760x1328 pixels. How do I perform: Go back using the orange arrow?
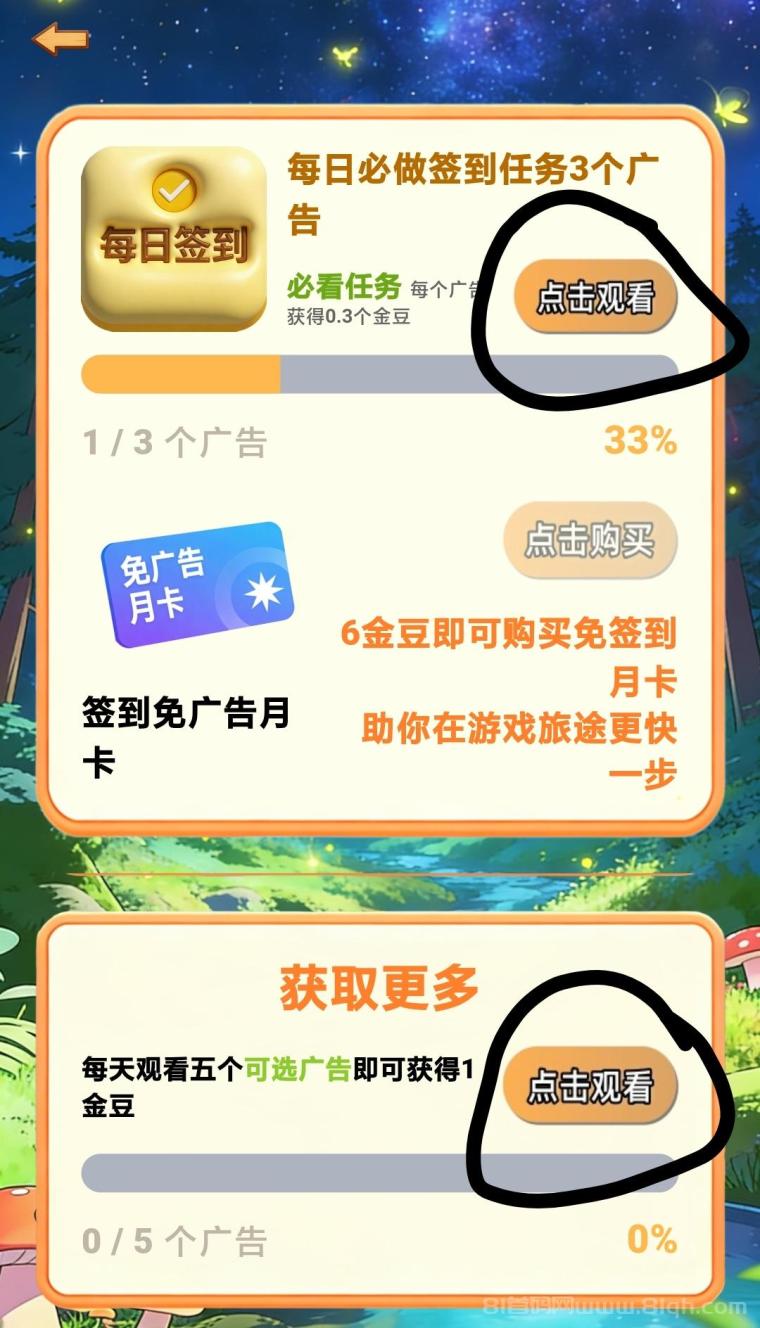[x=60, y=39]
